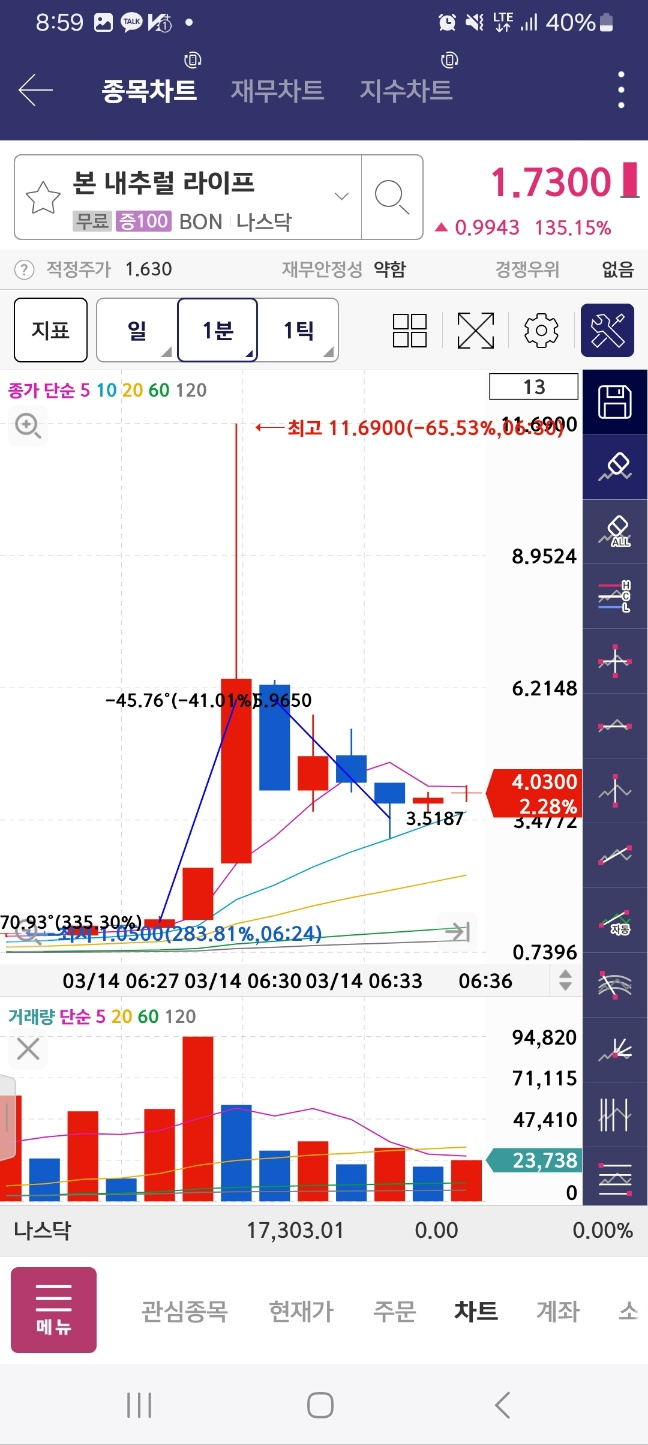The width and height of the screenshot is (648, 1445).
Task: Open the 지표 indicators button
Action: 50,329
